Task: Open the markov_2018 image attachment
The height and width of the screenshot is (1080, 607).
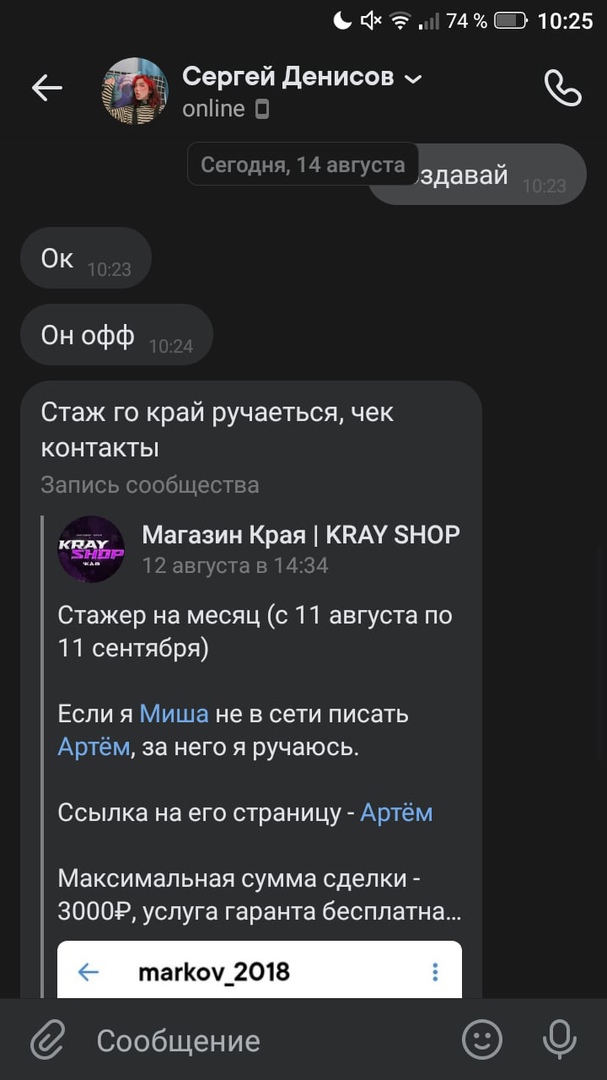Action: tap(260, 969)
